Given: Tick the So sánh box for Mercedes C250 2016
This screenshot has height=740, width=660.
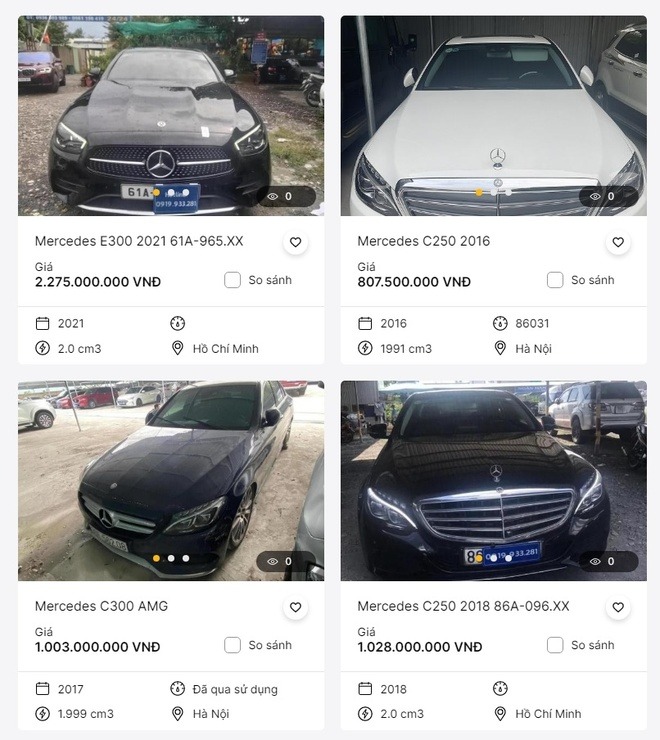Looking at the screenshot, I should [555, 280].
